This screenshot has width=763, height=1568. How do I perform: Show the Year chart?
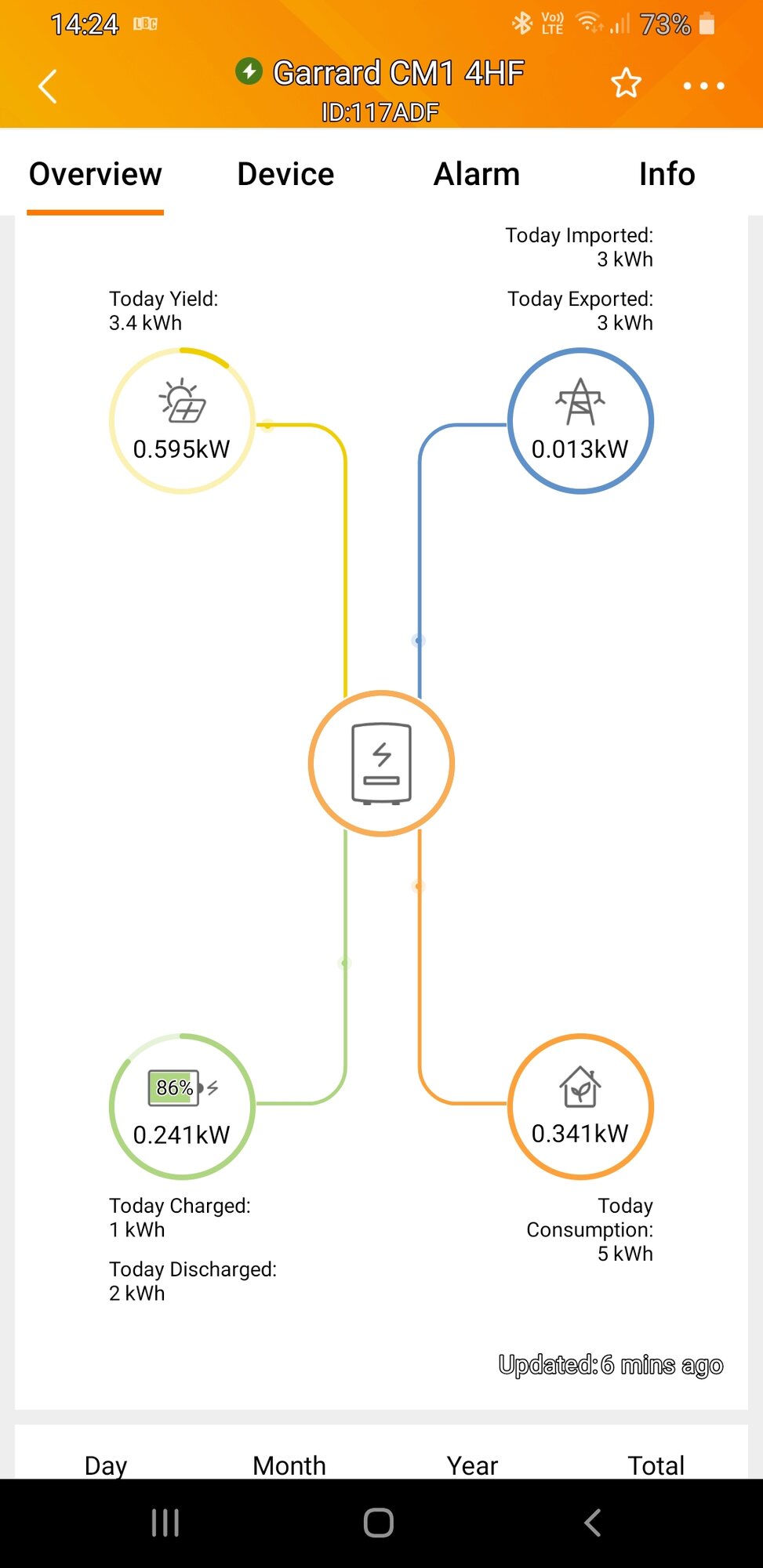pyautogui.click(x=472, y=1465)
